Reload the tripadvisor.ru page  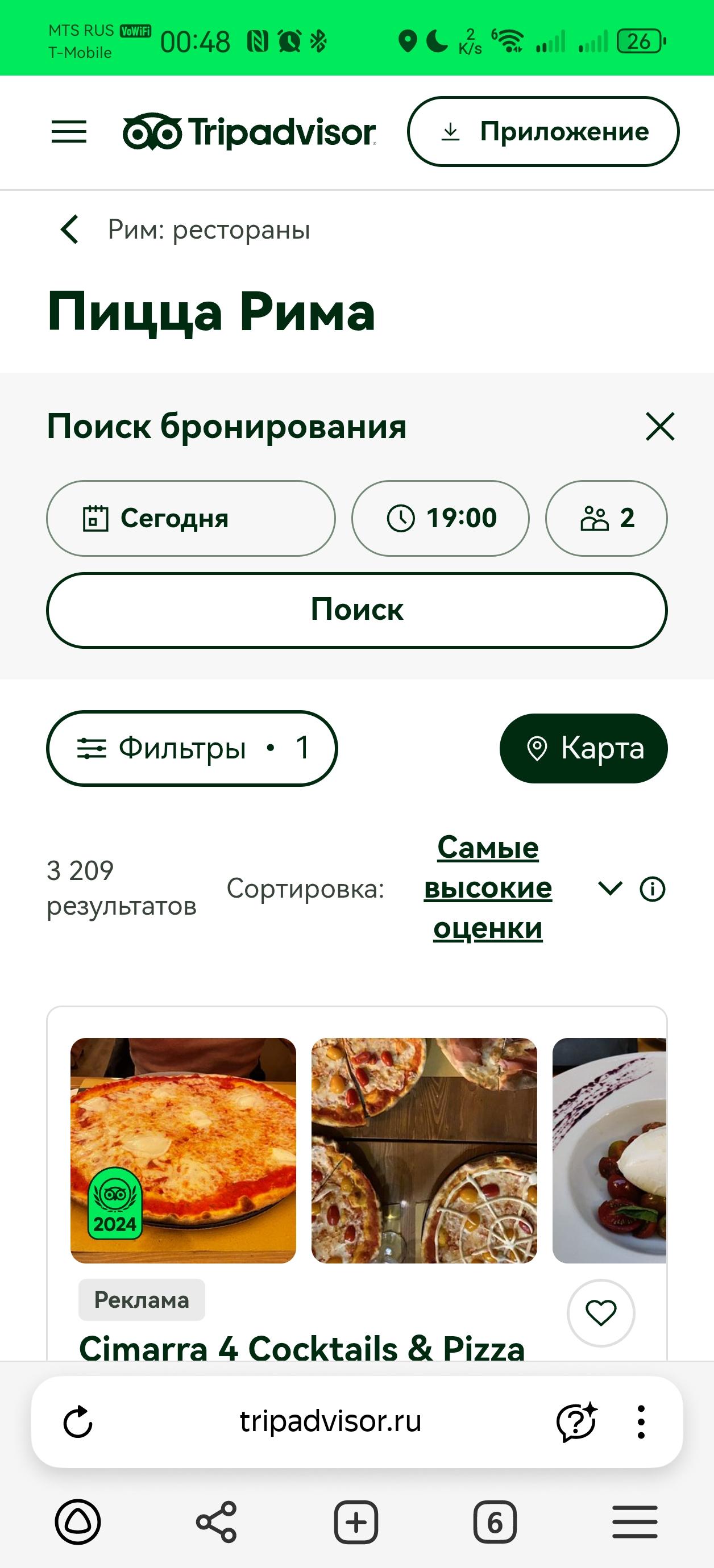[78, 1423]
